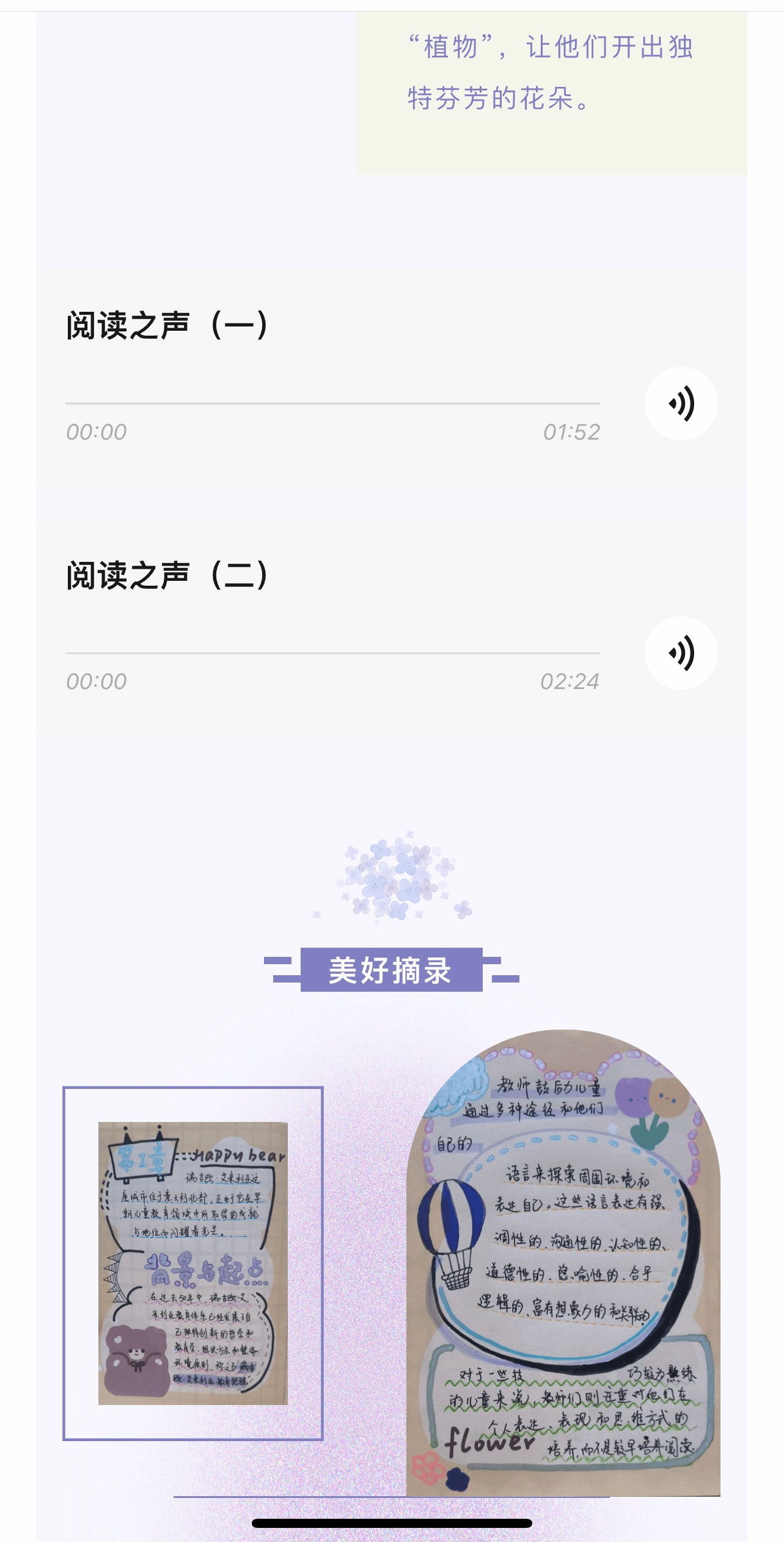Seek on the 阅读之声（二） progress bar
Image resolution: width=784 pixels, height=1542 pixels.
coord(332,653)
